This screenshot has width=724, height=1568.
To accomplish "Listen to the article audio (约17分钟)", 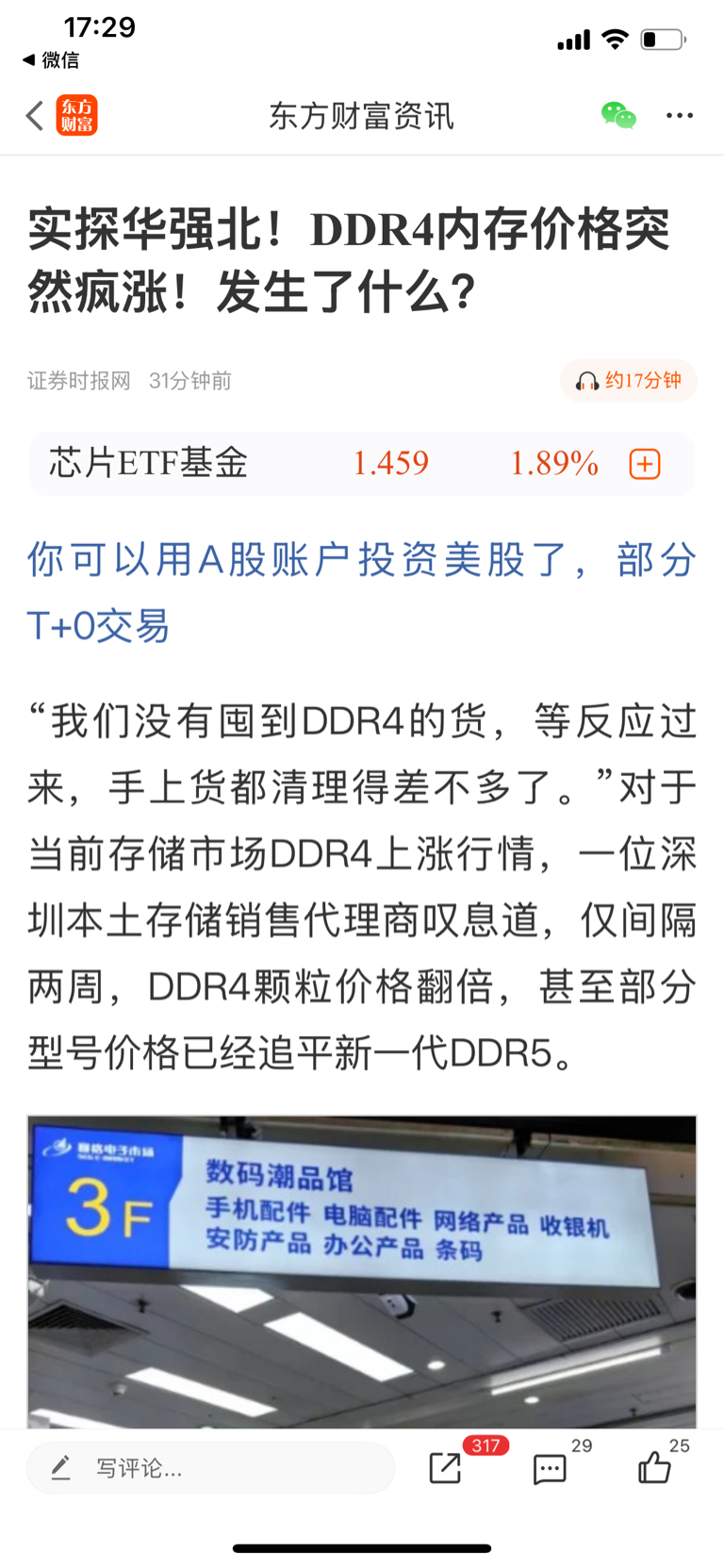I will pyautogui.click(x=629, y=381).
